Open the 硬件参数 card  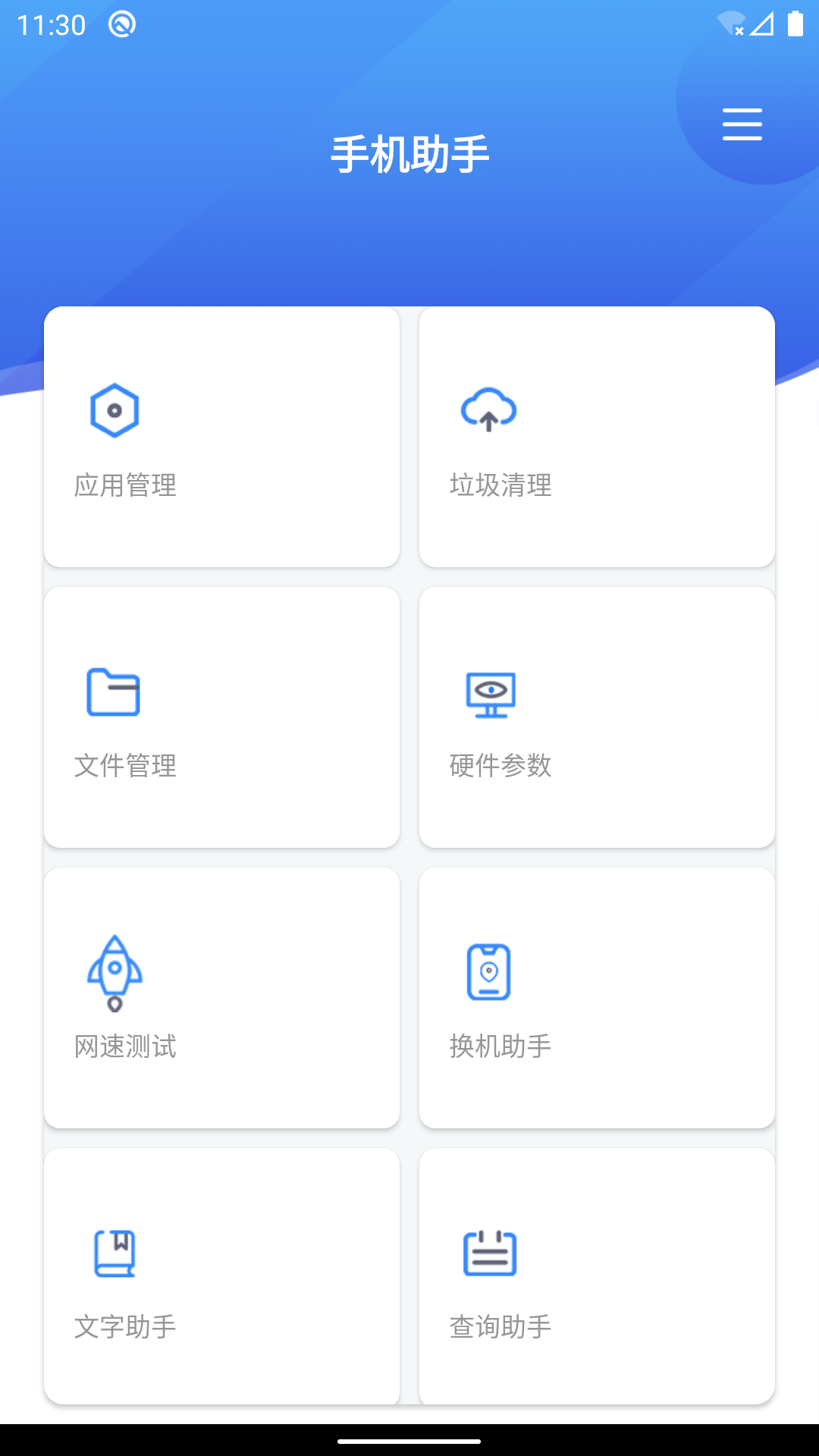[x=597, y=717]
